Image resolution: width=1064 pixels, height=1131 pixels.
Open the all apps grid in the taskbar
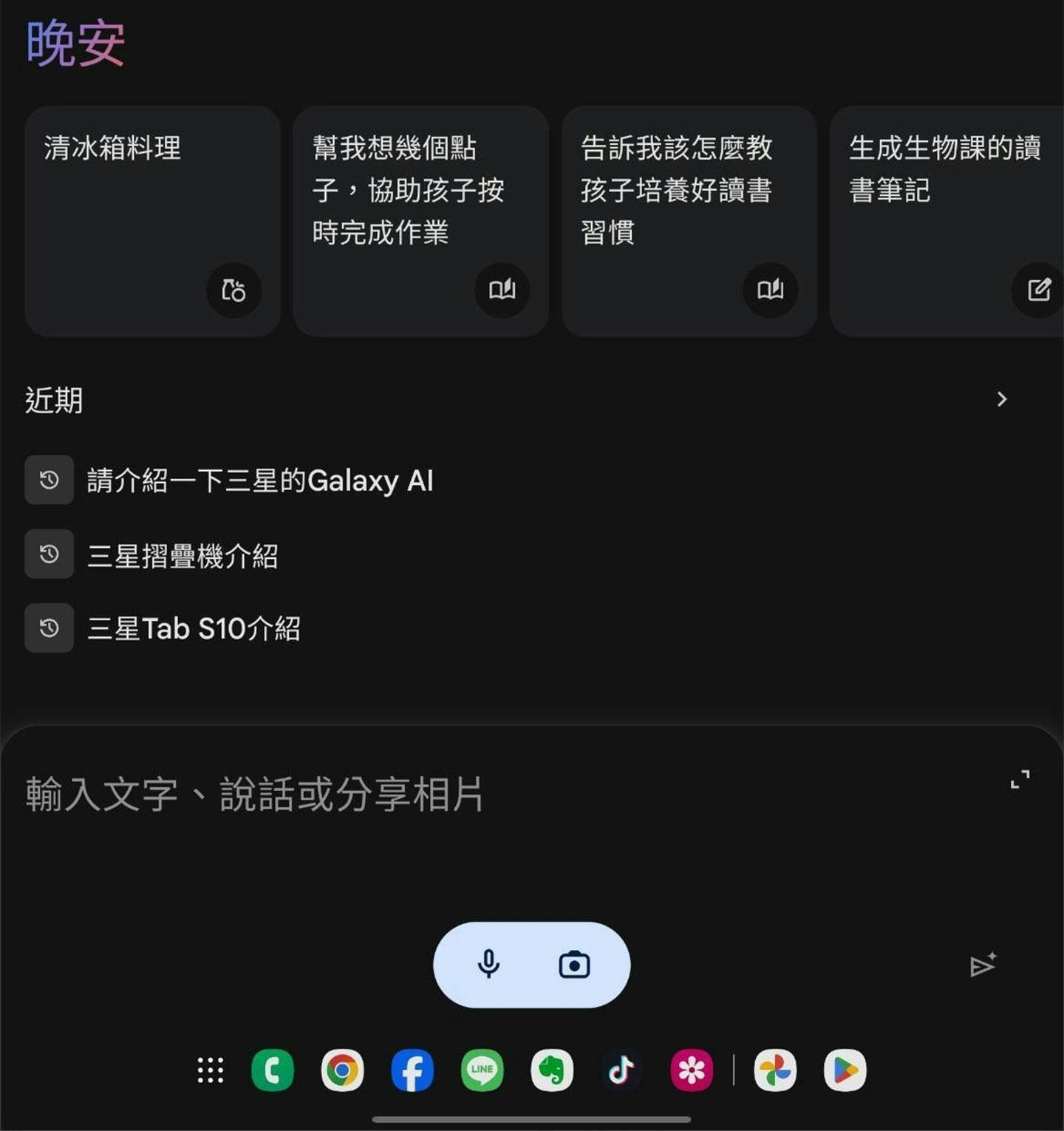point(210,1070)
